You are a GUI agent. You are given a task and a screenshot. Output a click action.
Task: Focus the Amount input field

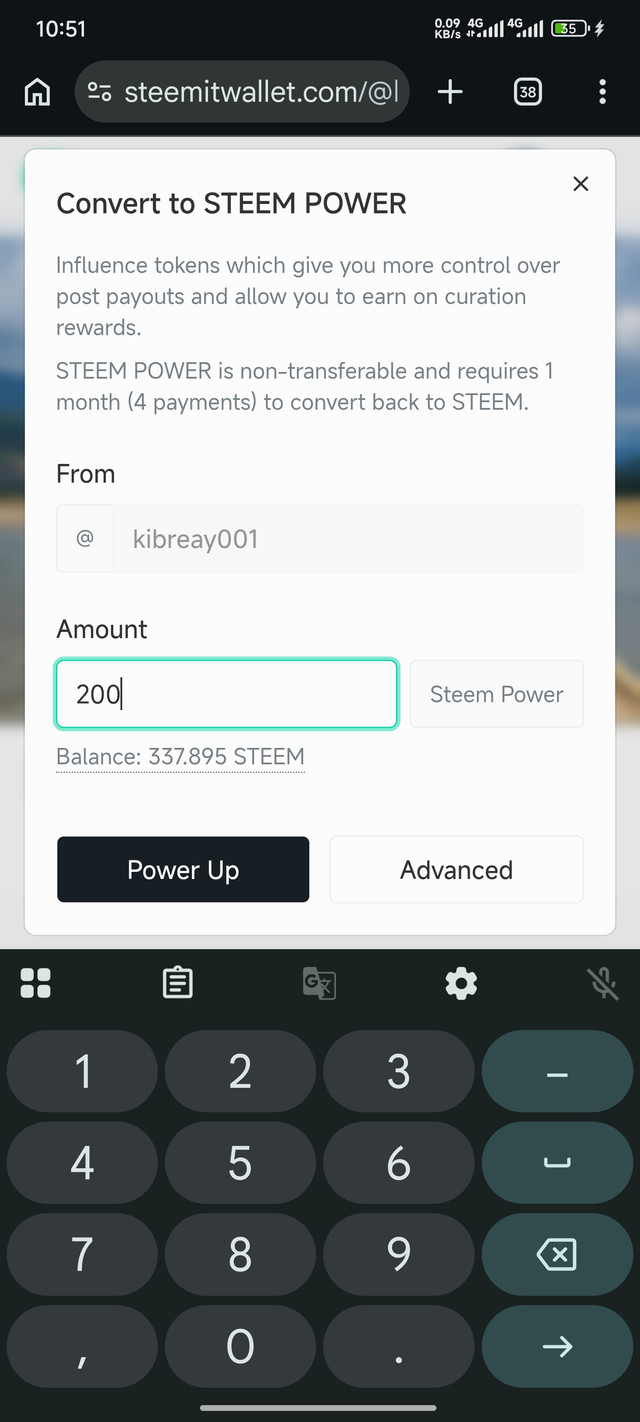(x=227, y=694)
